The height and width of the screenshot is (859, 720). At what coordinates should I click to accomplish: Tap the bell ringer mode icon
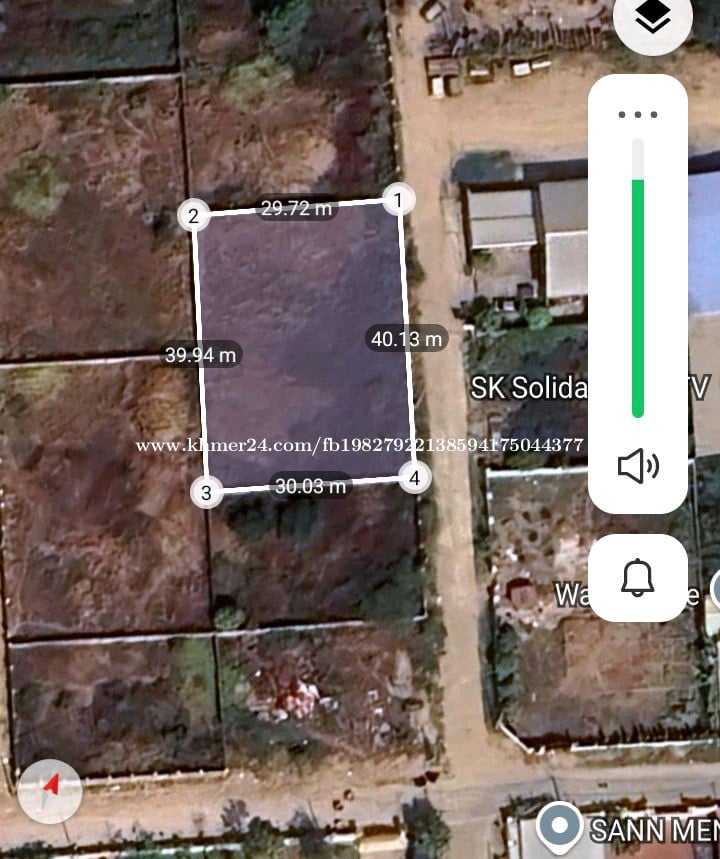coord(637,577)
